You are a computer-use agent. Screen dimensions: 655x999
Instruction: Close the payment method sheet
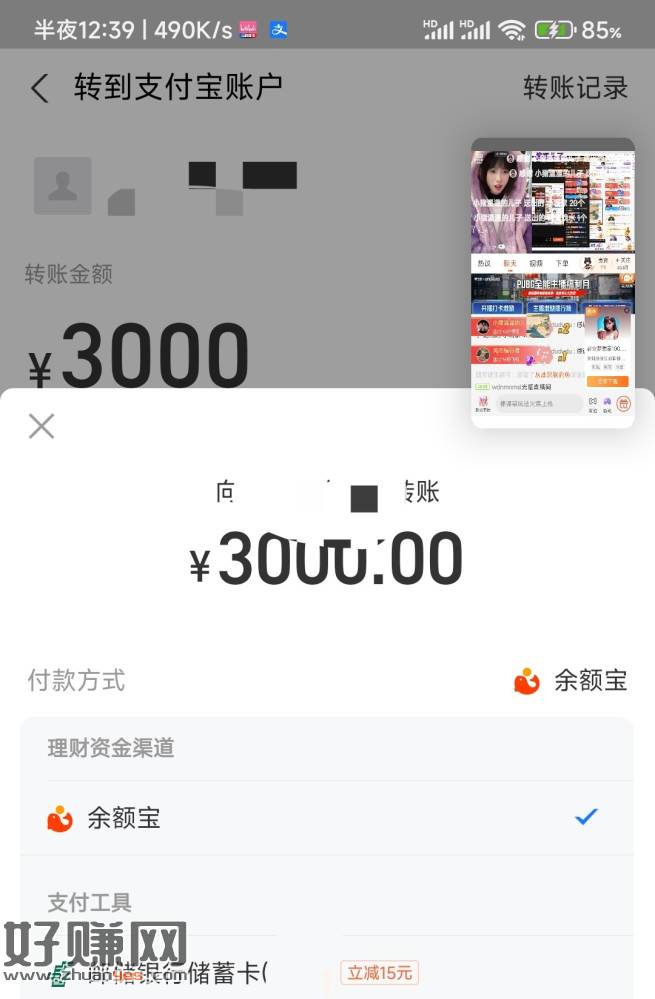point(41,427)
